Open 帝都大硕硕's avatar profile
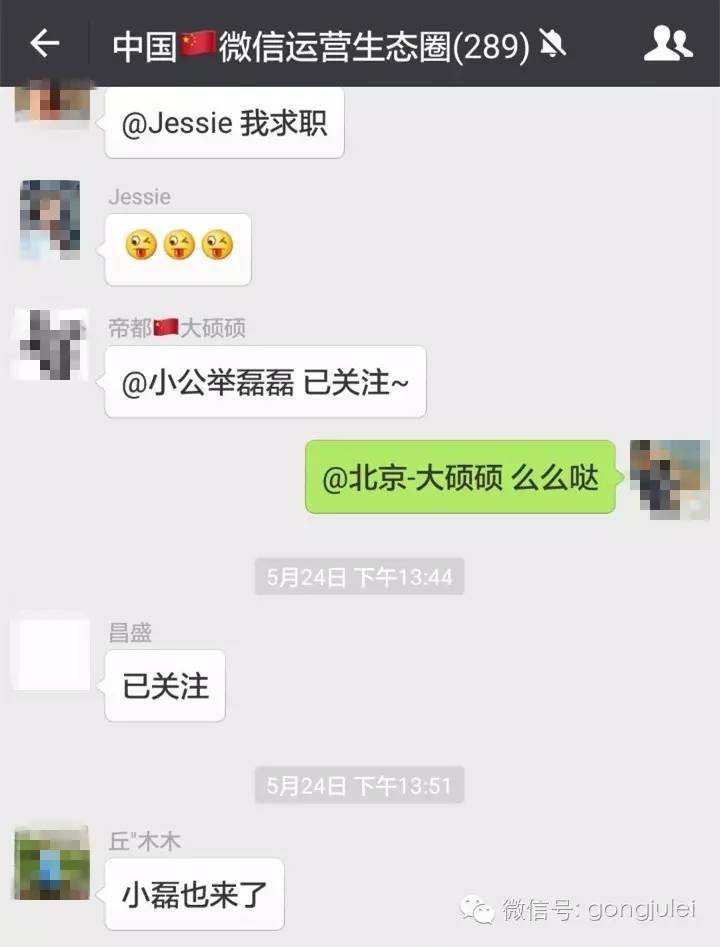This screenshot has width=720, height=947. click(x=50, y=345)
